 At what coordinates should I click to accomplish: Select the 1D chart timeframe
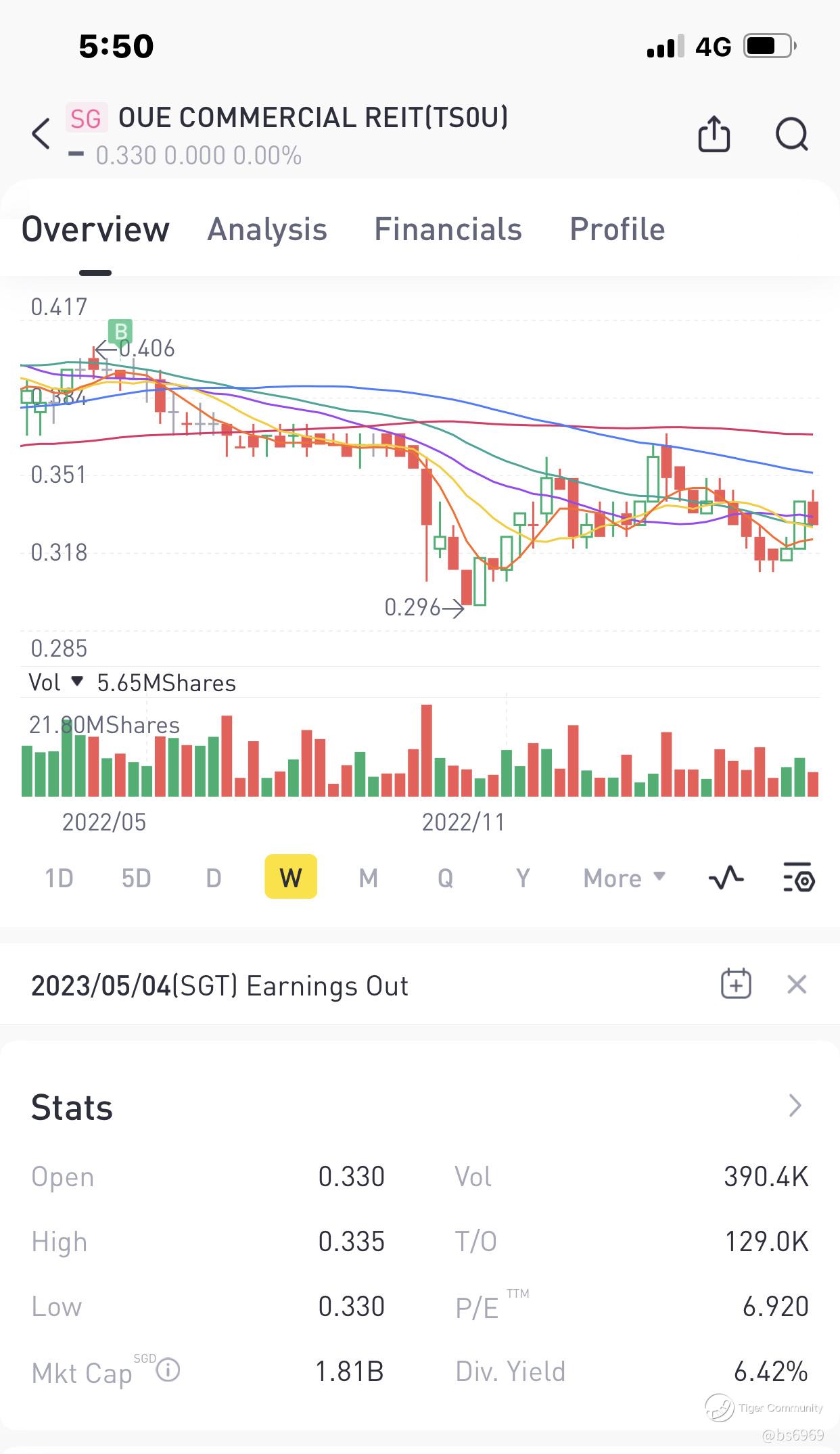tap(59, 878)
